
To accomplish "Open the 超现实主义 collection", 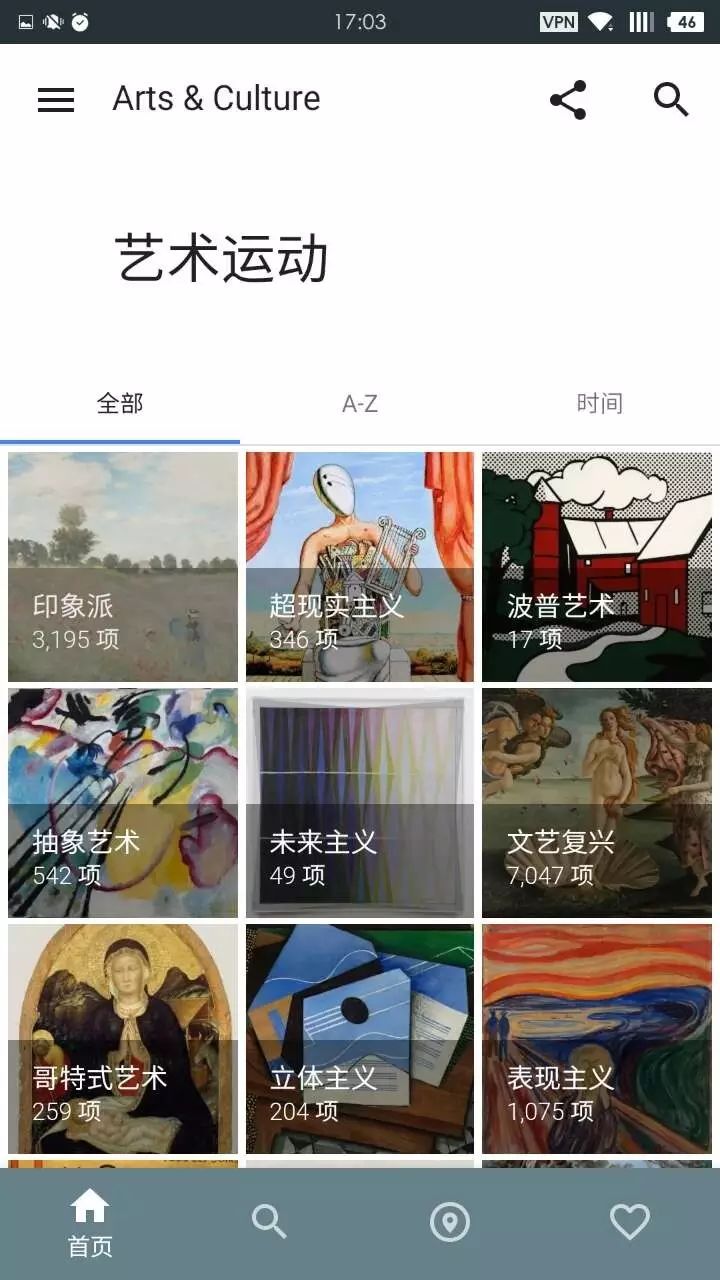I will (x=360, y=567).
